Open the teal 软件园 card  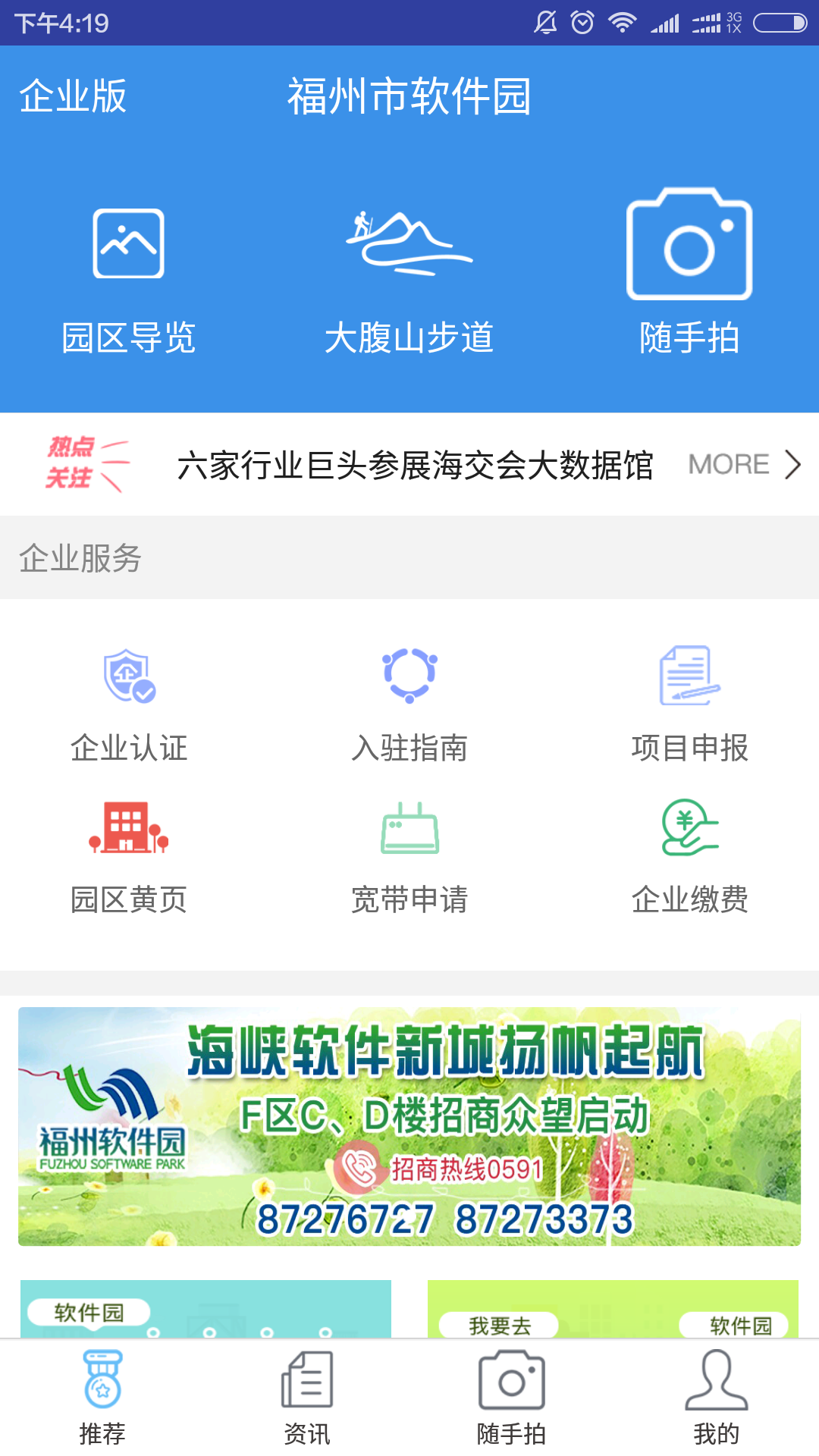point(206,1309)
